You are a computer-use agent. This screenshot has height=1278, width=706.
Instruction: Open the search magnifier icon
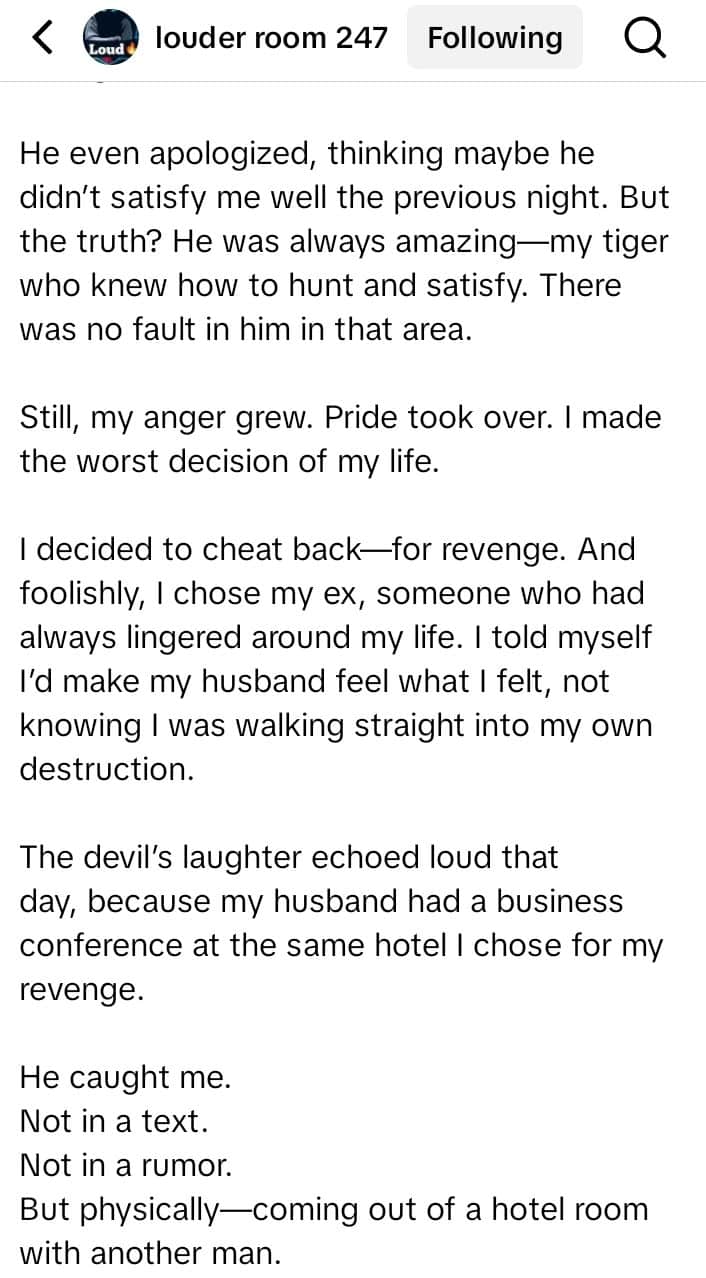point(645,38)
